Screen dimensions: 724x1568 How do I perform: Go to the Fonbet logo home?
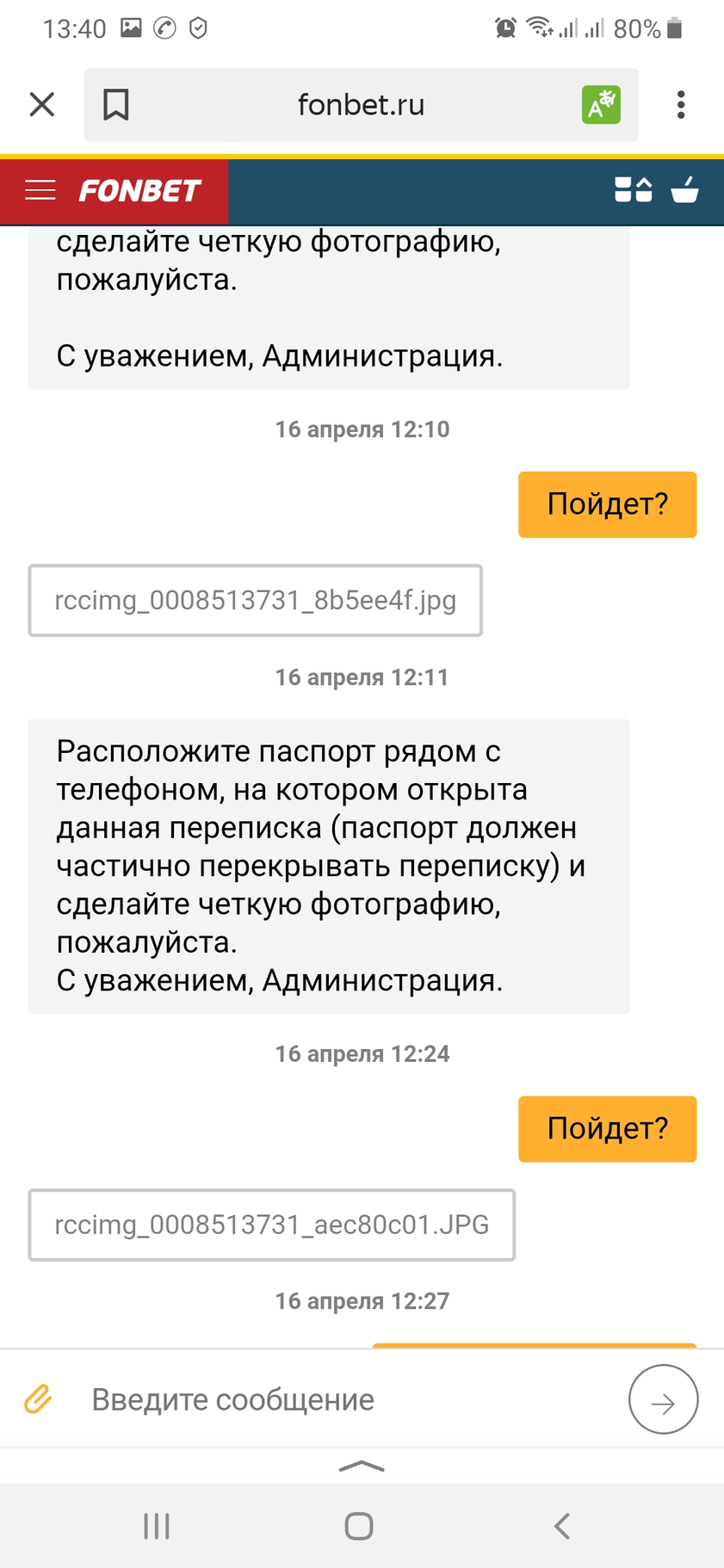[x=139, y=190]
